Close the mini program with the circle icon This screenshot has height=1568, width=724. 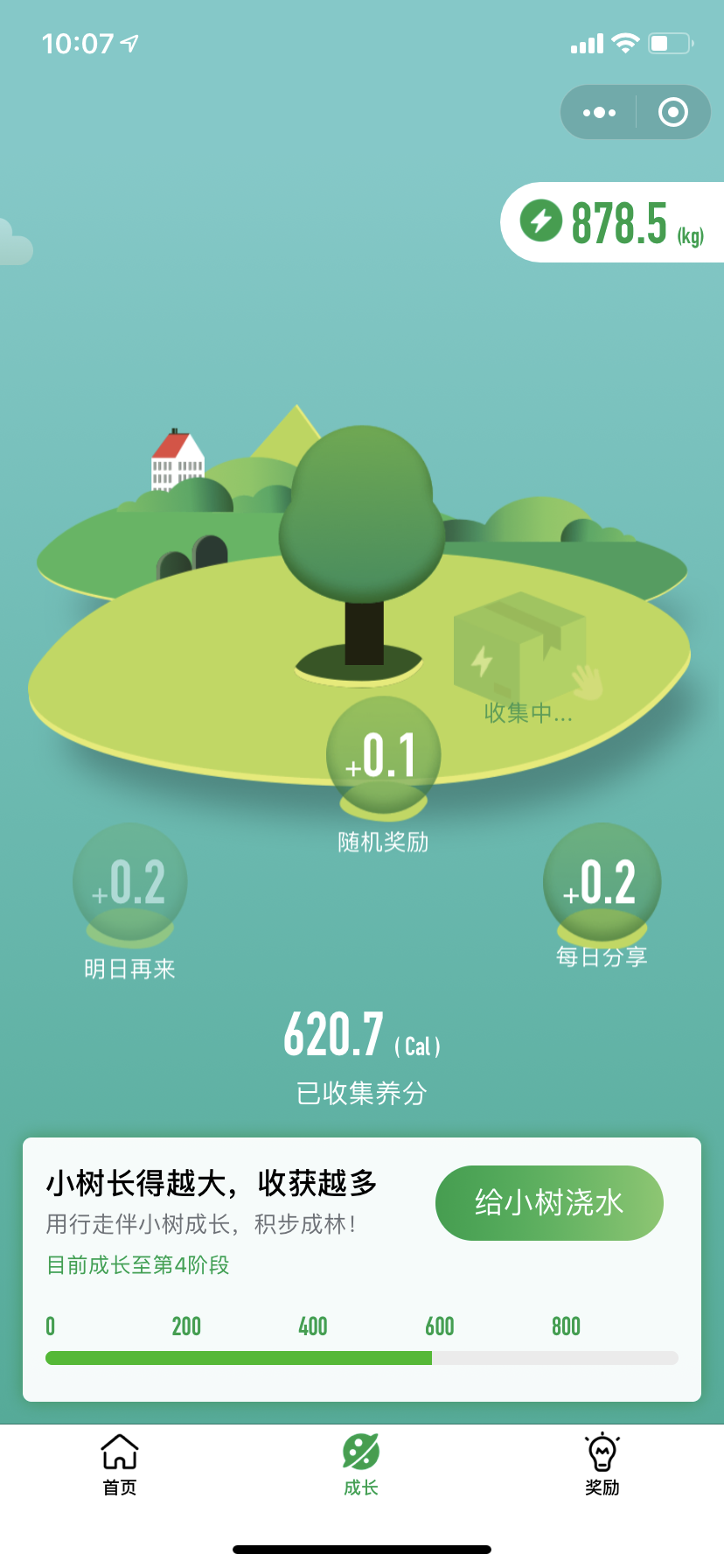click(673, 112)
